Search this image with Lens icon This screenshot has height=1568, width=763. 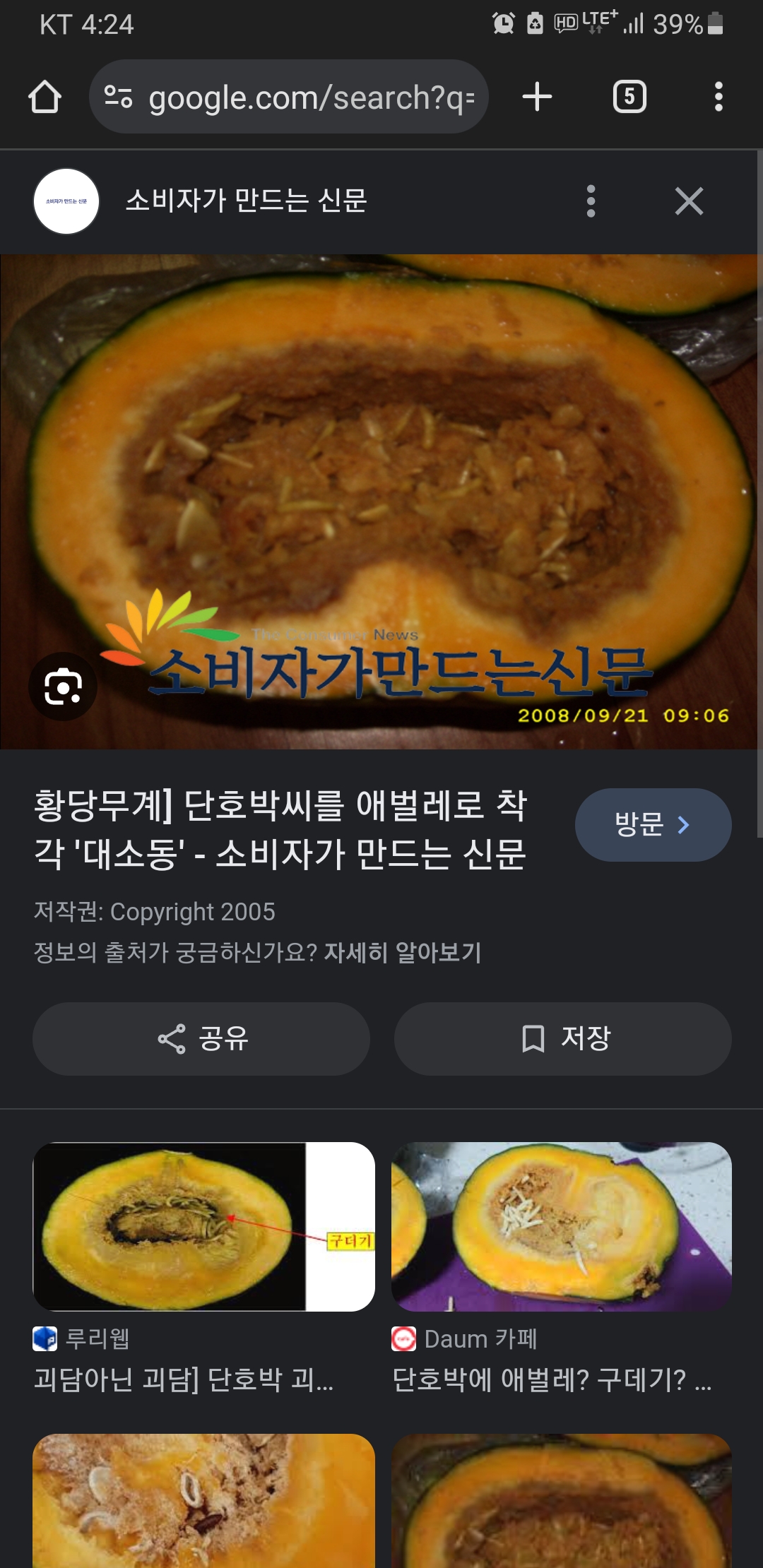(63, 687)
